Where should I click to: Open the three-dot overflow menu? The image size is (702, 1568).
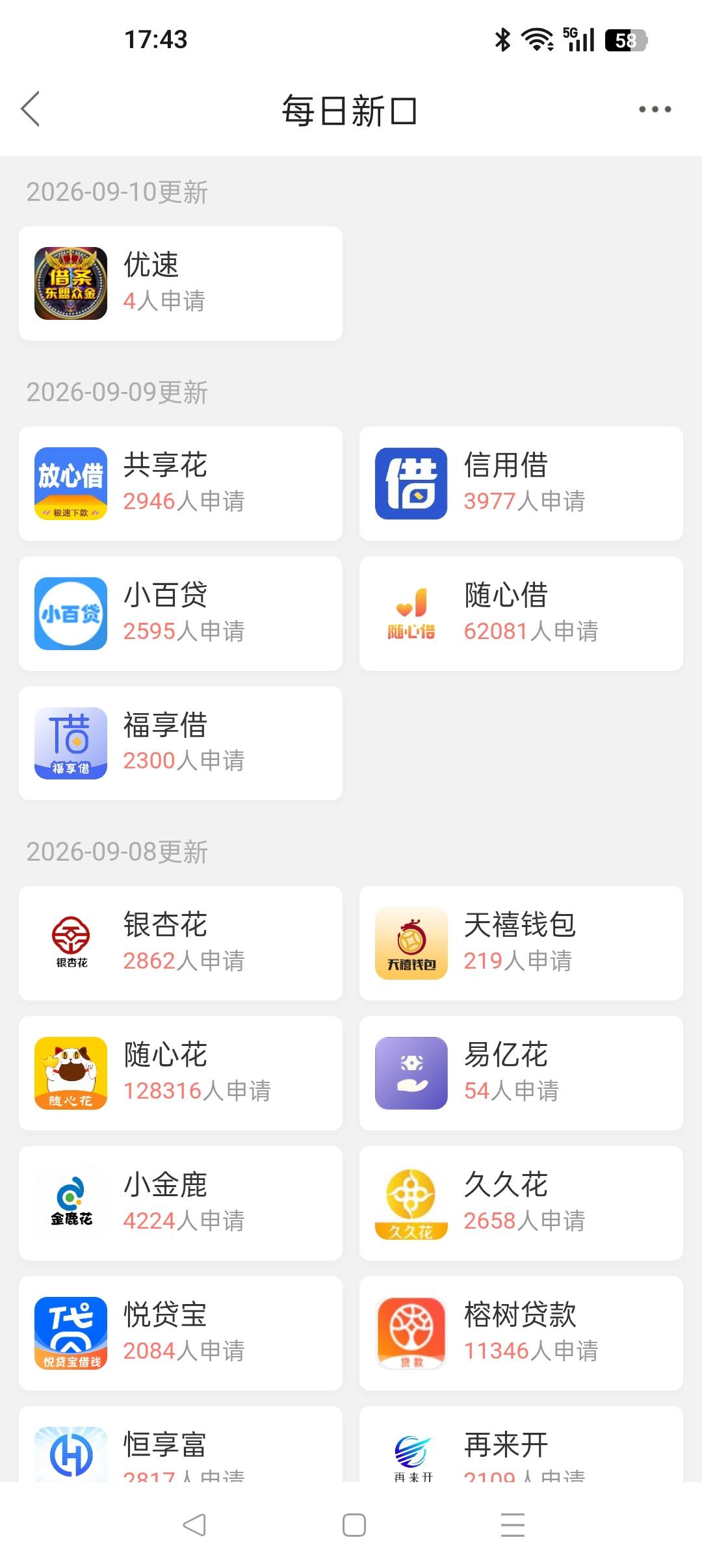pos(655,109)
